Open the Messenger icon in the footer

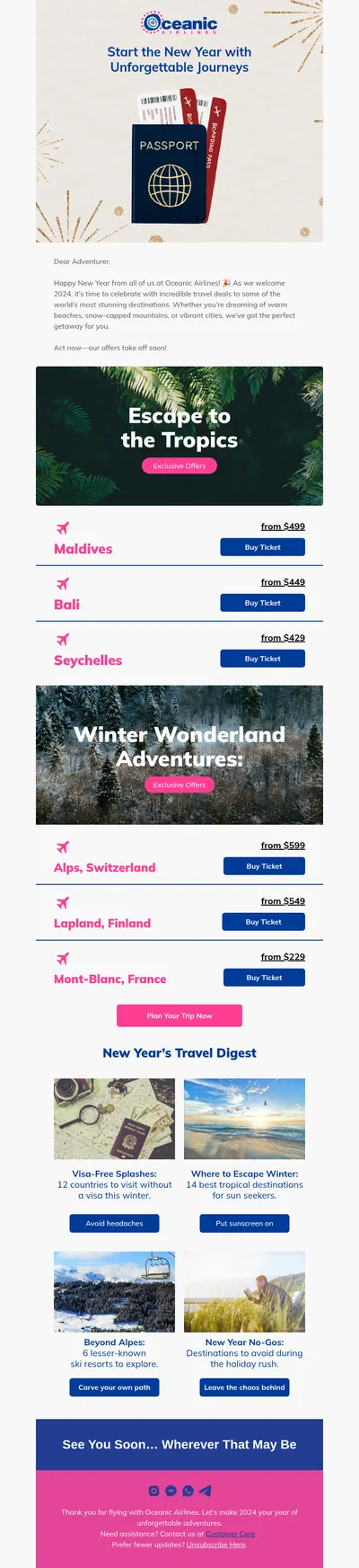pyautogui.click(x=171, y=1491)
